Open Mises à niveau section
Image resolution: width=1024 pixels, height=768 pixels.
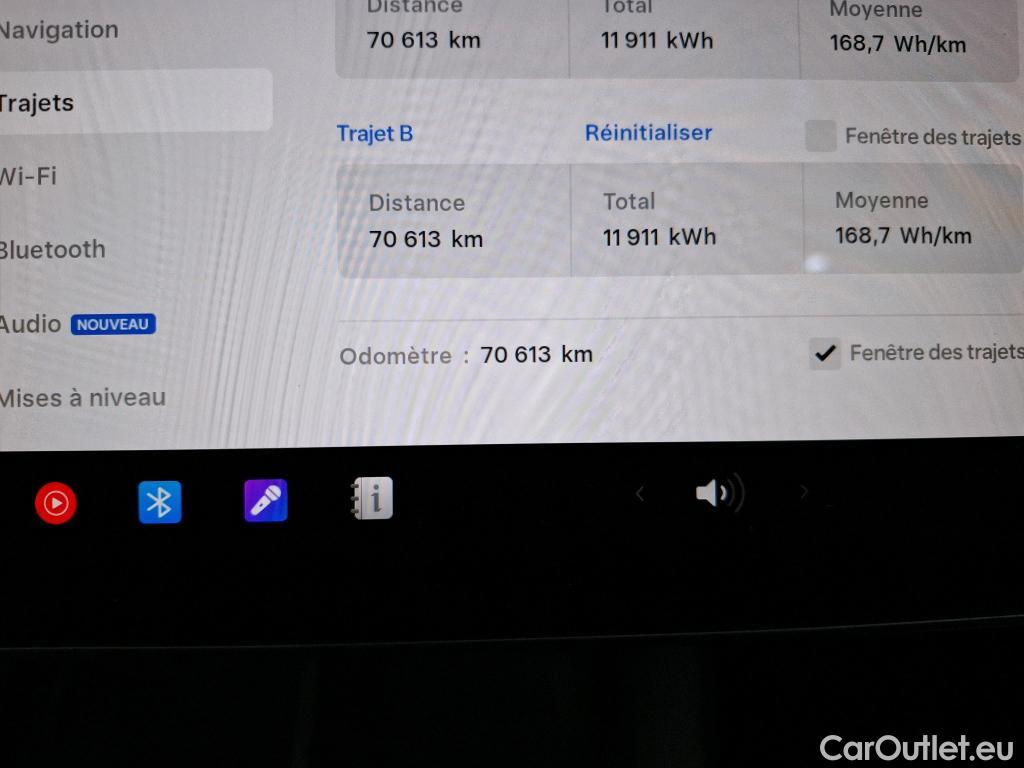[x=84, y=397]
